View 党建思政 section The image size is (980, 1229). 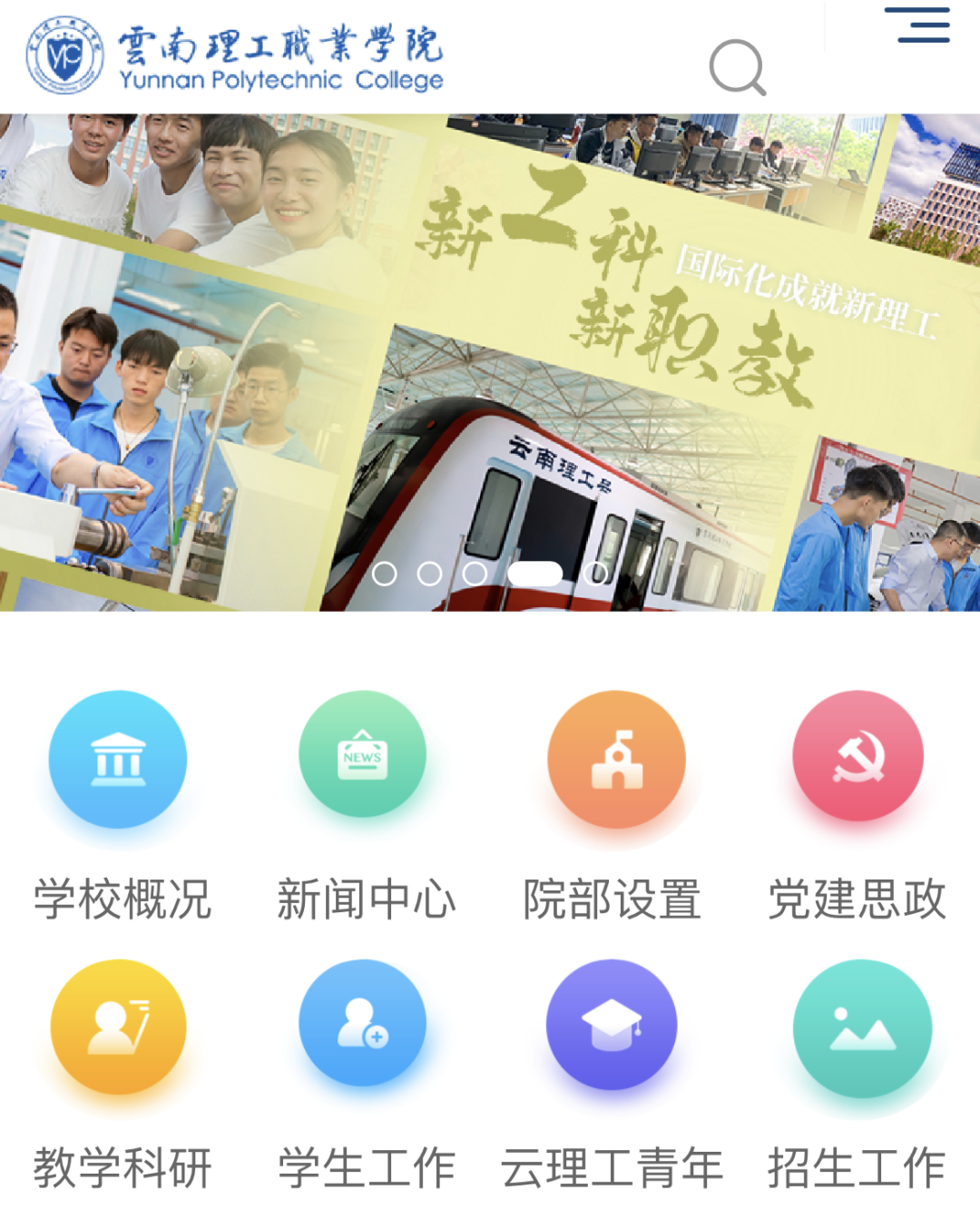[x=857, y=757]
